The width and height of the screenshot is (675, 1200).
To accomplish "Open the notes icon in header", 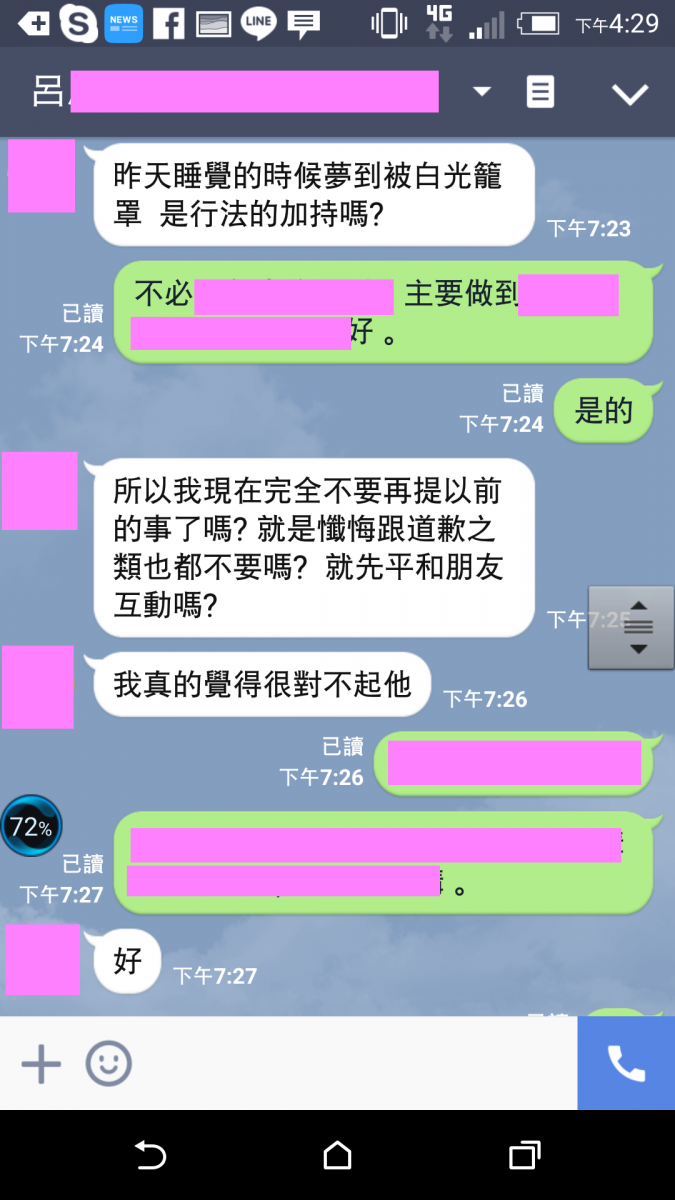I will [x=540, y=93].
